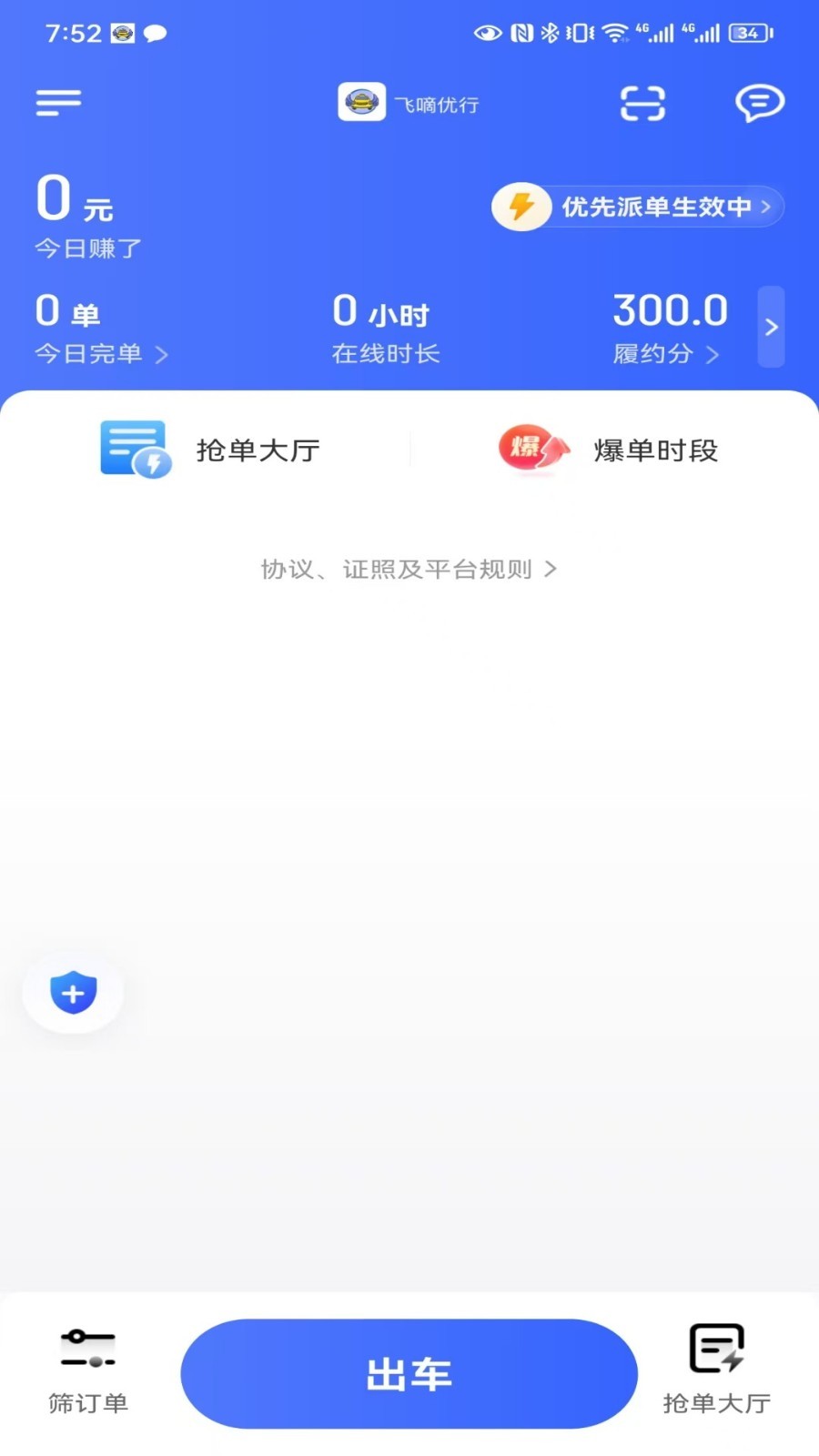819x1456 pixels.
Task: Expand 今日完单 completed orders details
Action: point(103,354)
